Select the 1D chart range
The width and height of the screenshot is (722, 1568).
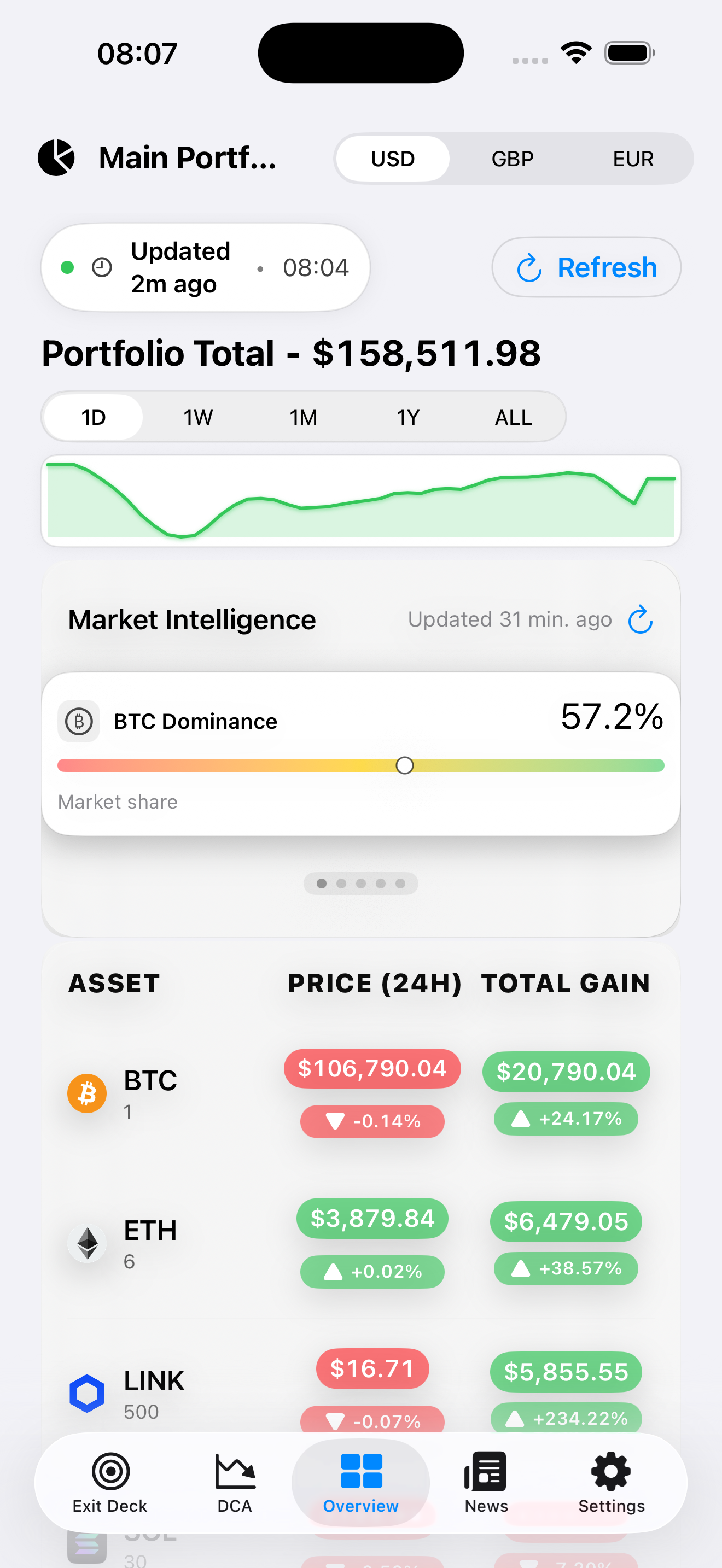click(x=93, y=418)
